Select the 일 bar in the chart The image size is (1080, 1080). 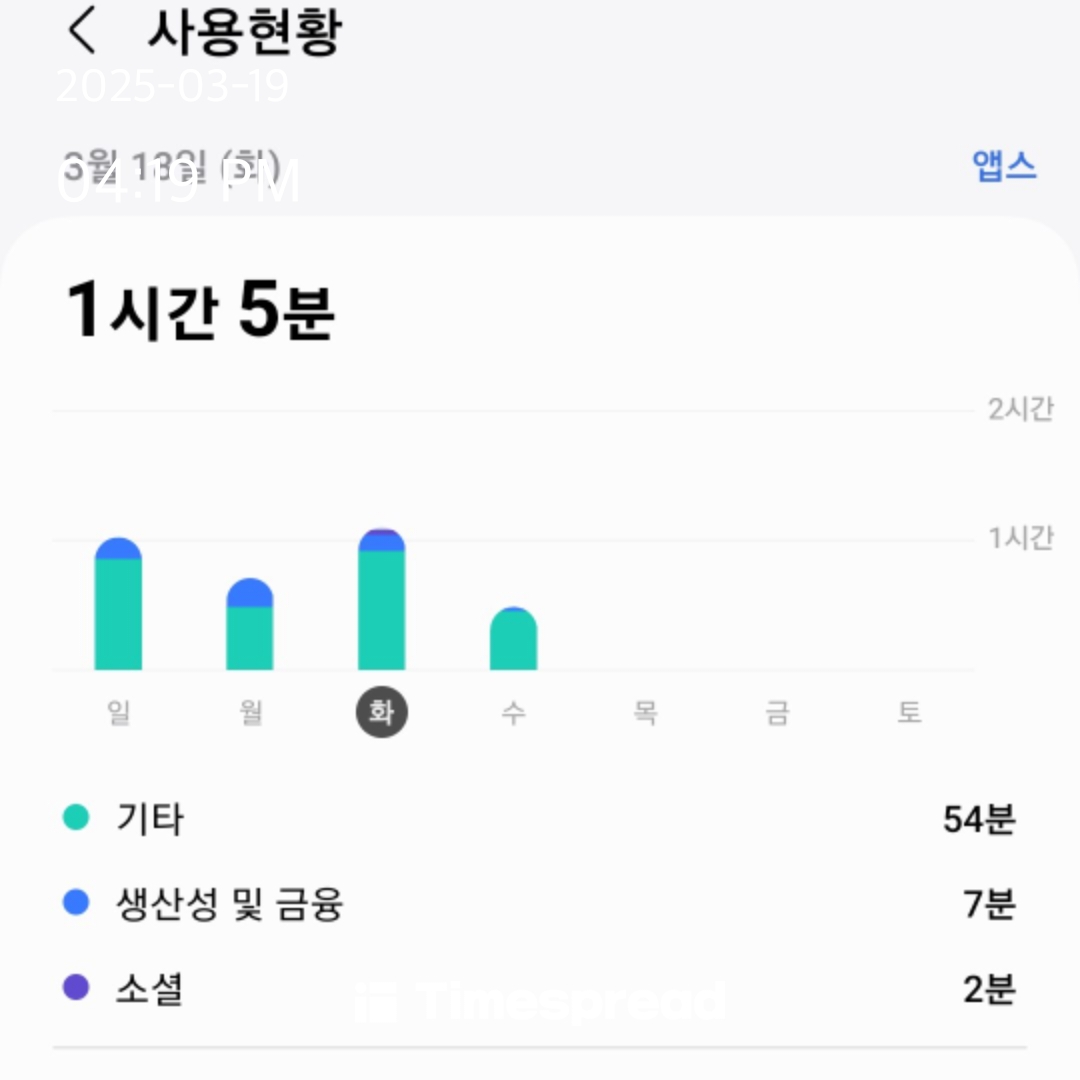click(118, 606)
